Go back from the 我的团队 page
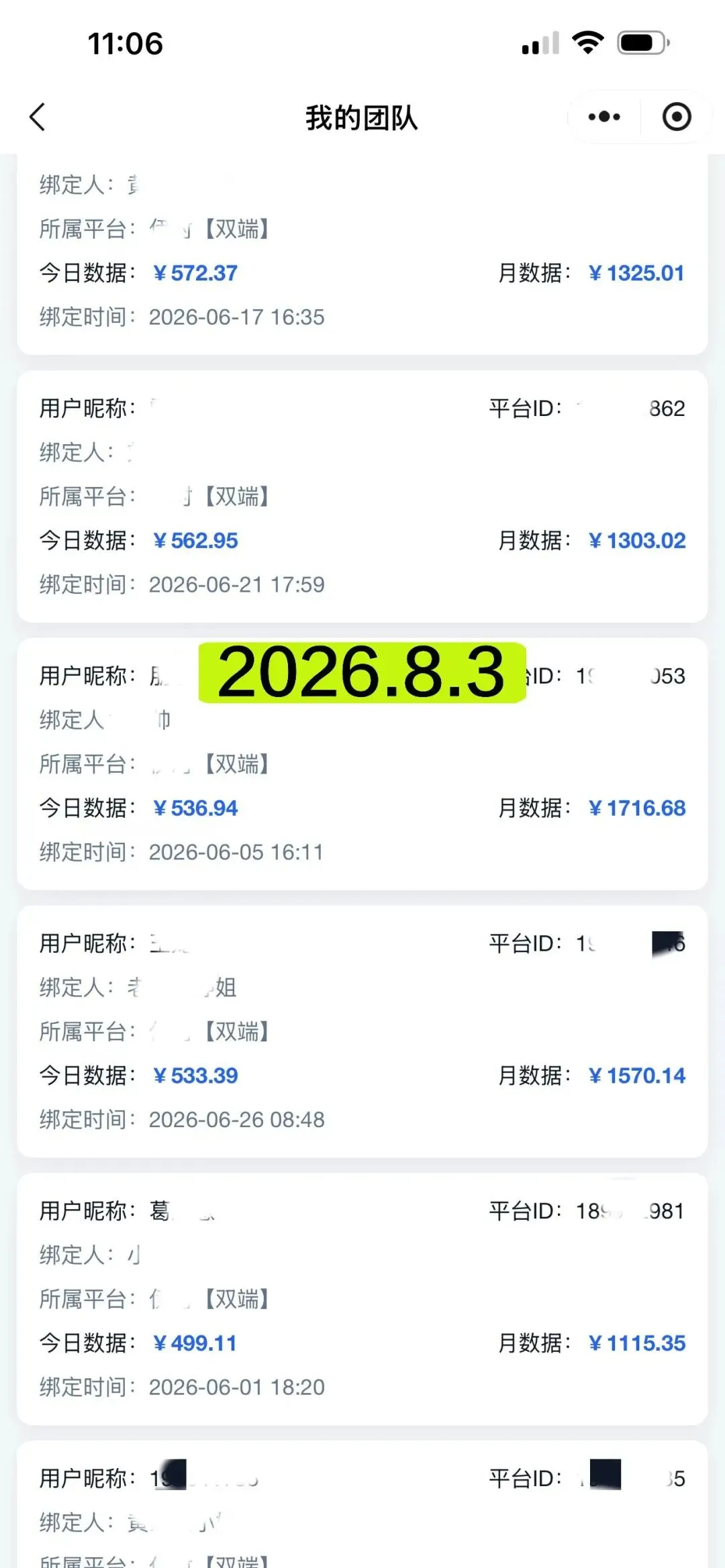 [x=38, y=117]
